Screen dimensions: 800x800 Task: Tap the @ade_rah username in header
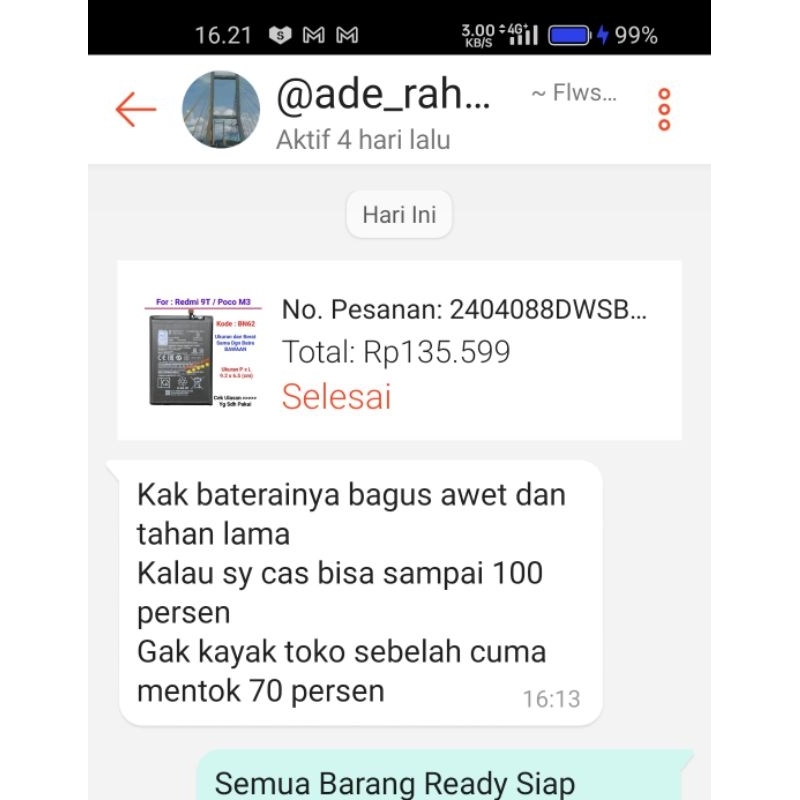[x=384, y=97]
